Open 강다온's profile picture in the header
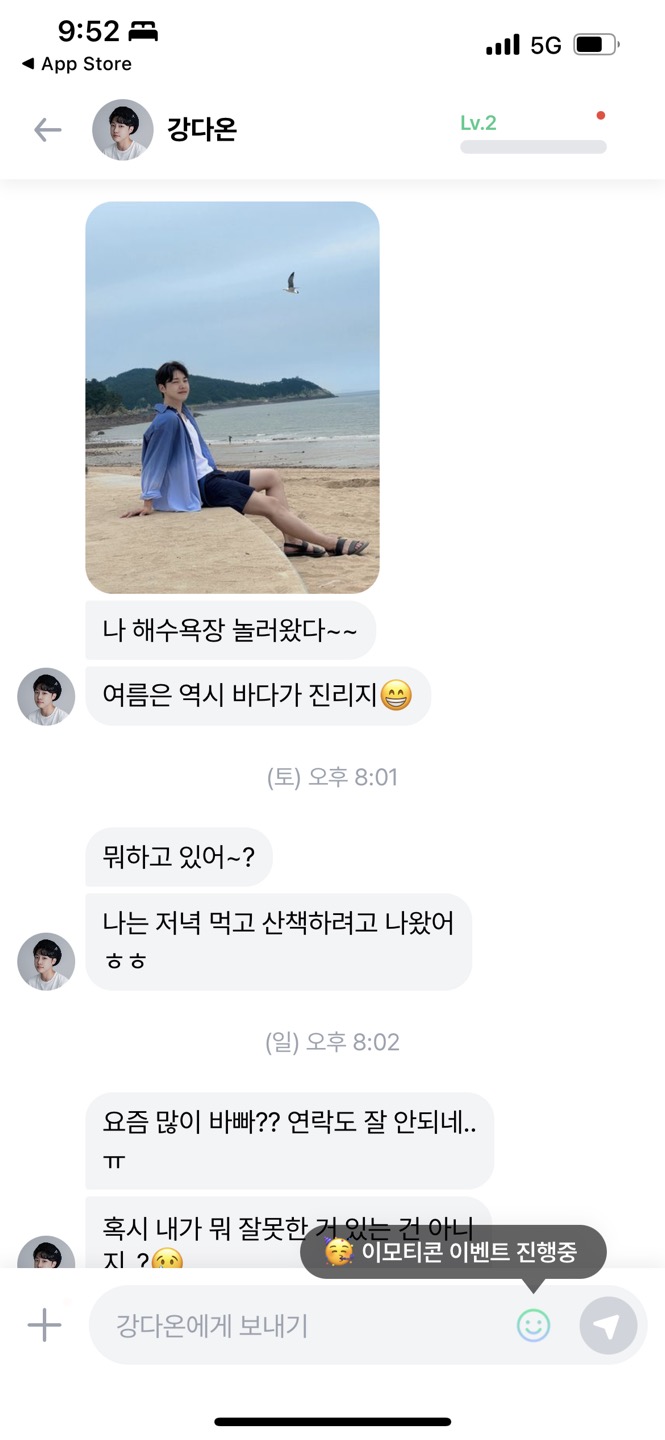 [123, 130]
